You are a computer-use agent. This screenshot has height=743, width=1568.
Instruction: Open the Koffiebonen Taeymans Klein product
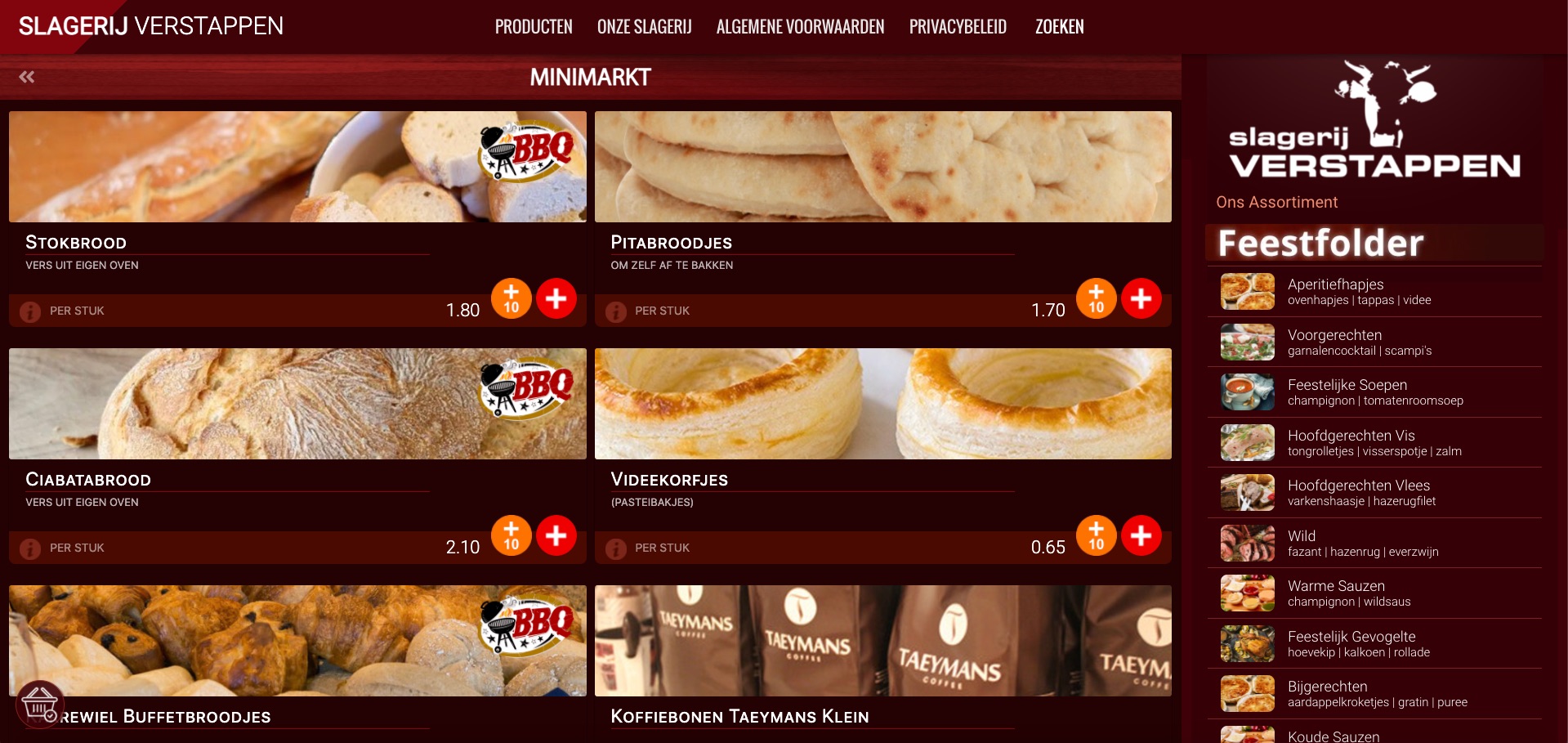point(739,717)
